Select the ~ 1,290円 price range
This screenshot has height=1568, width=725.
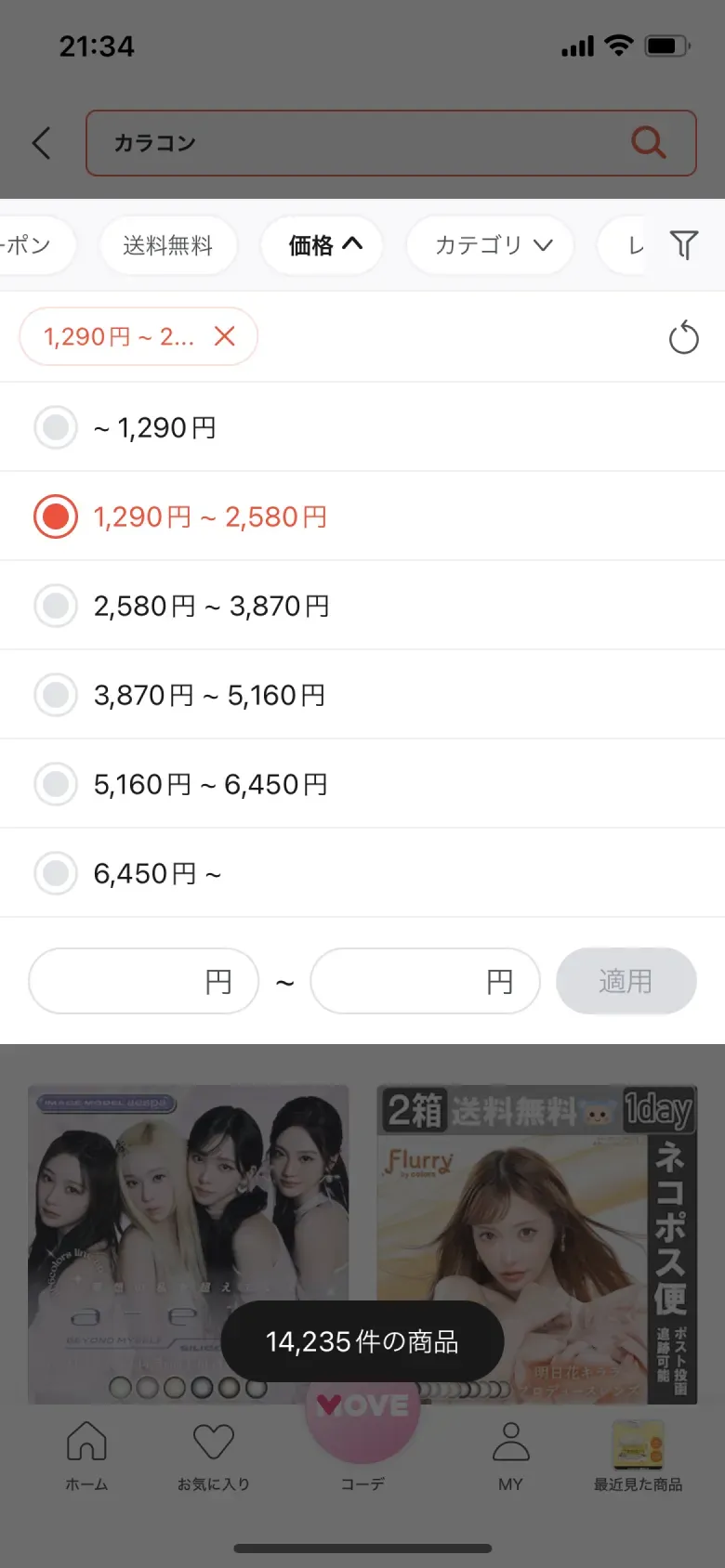tap(56, 427)
